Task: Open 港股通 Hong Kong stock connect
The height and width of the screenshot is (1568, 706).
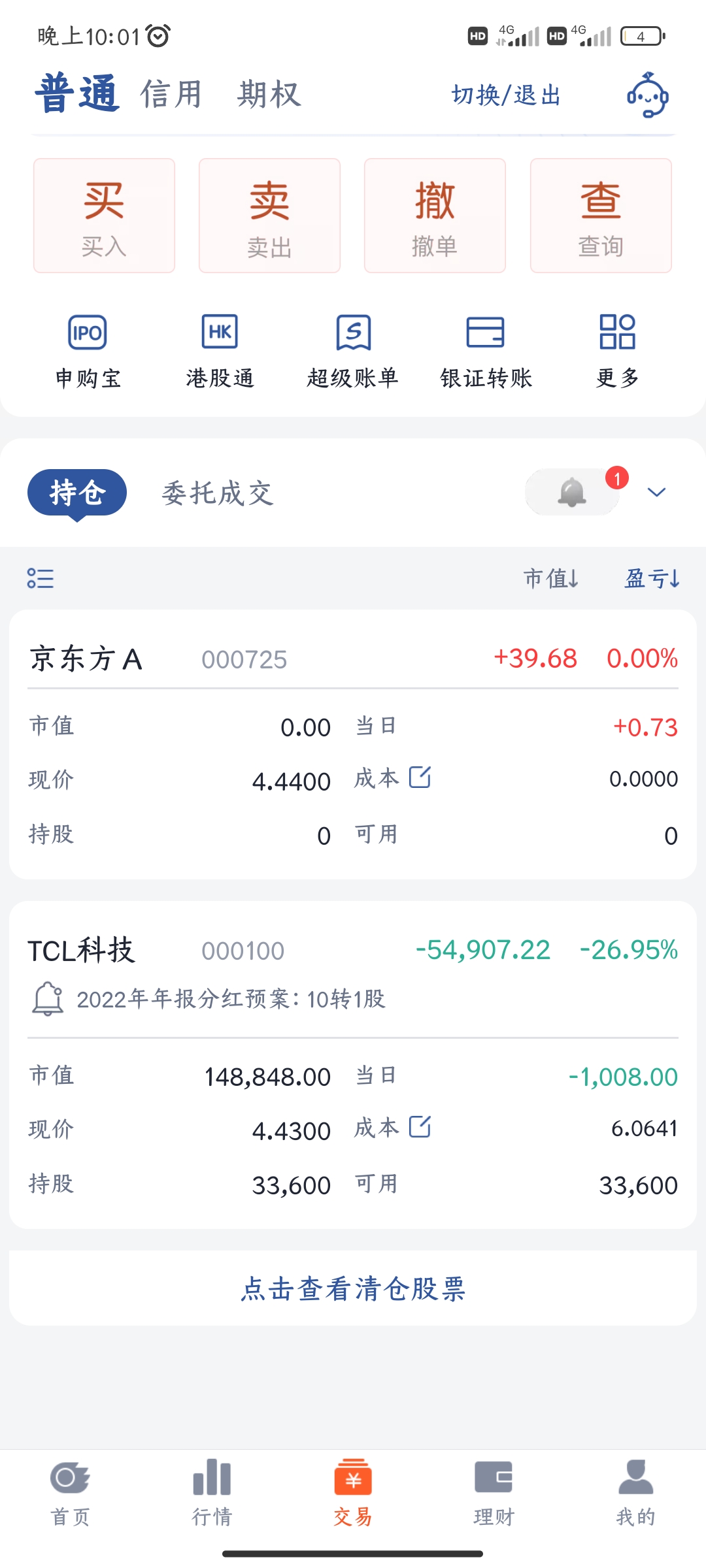Action: [220, 350]
